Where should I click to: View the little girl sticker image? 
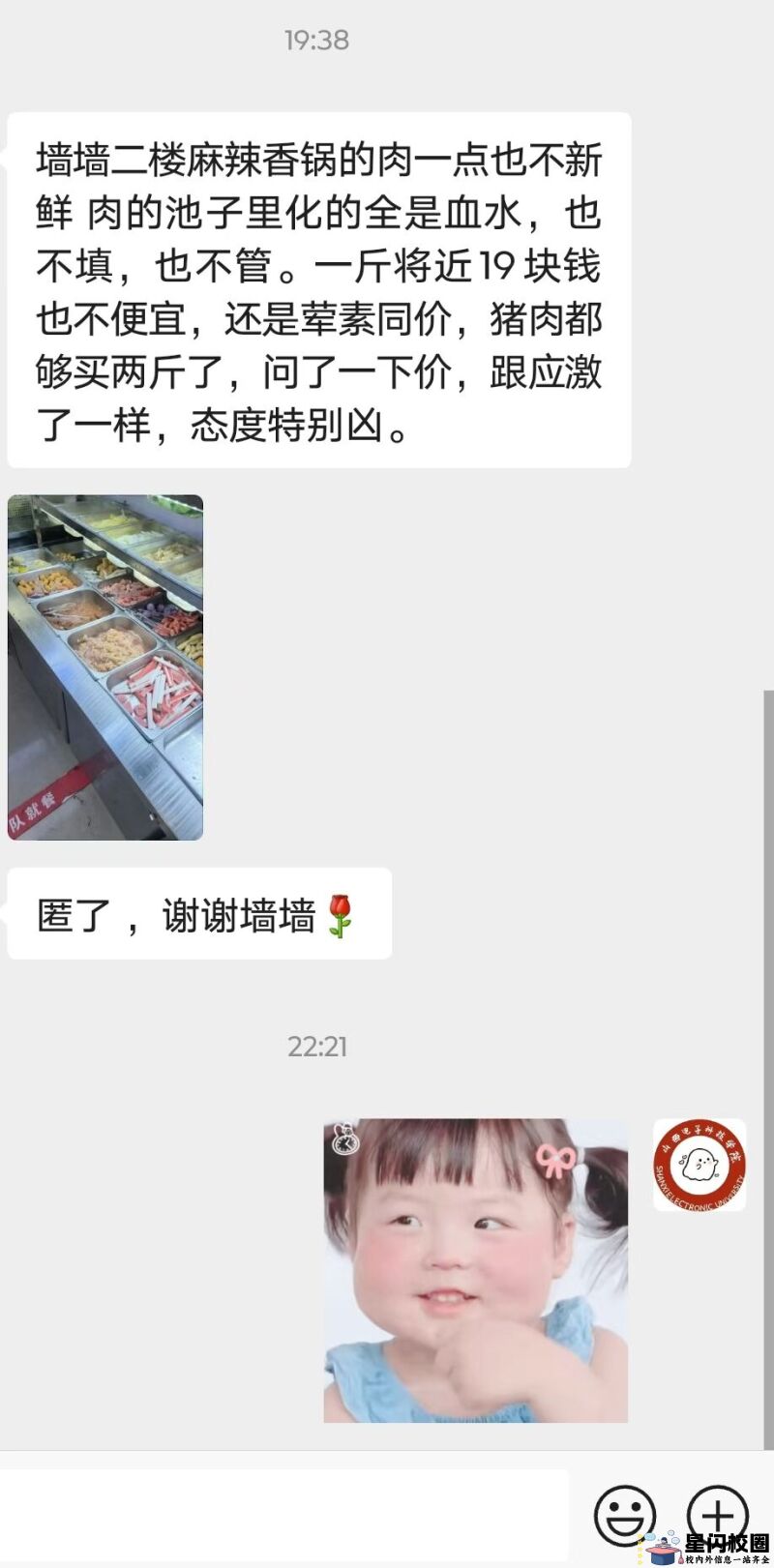475,1270
